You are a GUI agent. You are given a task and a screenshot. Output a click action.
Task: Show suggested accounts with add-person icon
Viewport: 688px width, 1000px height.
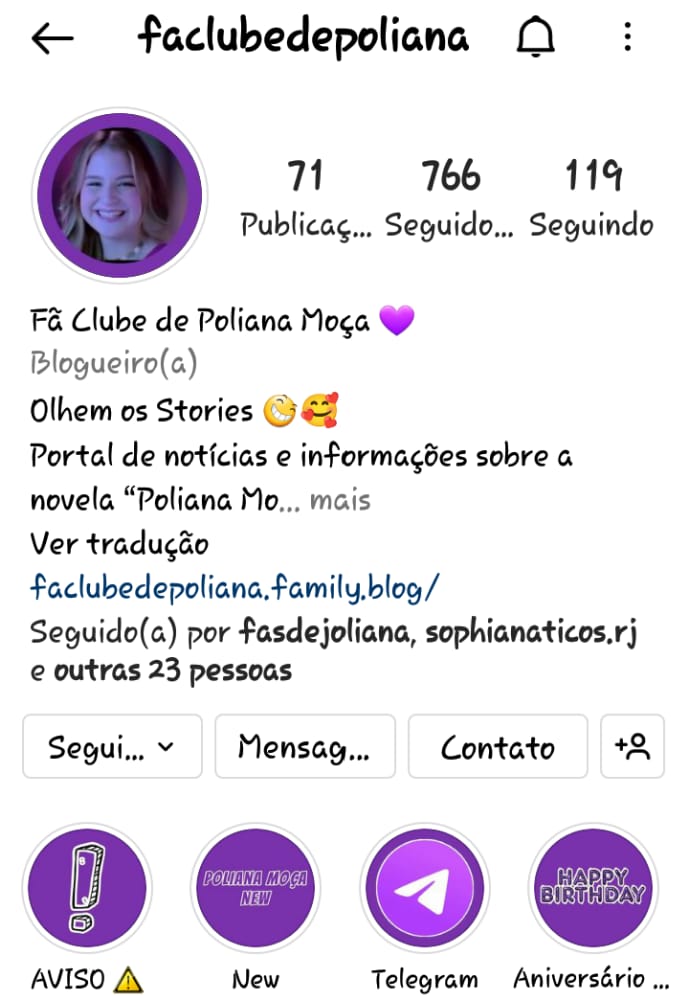point(632,747)
